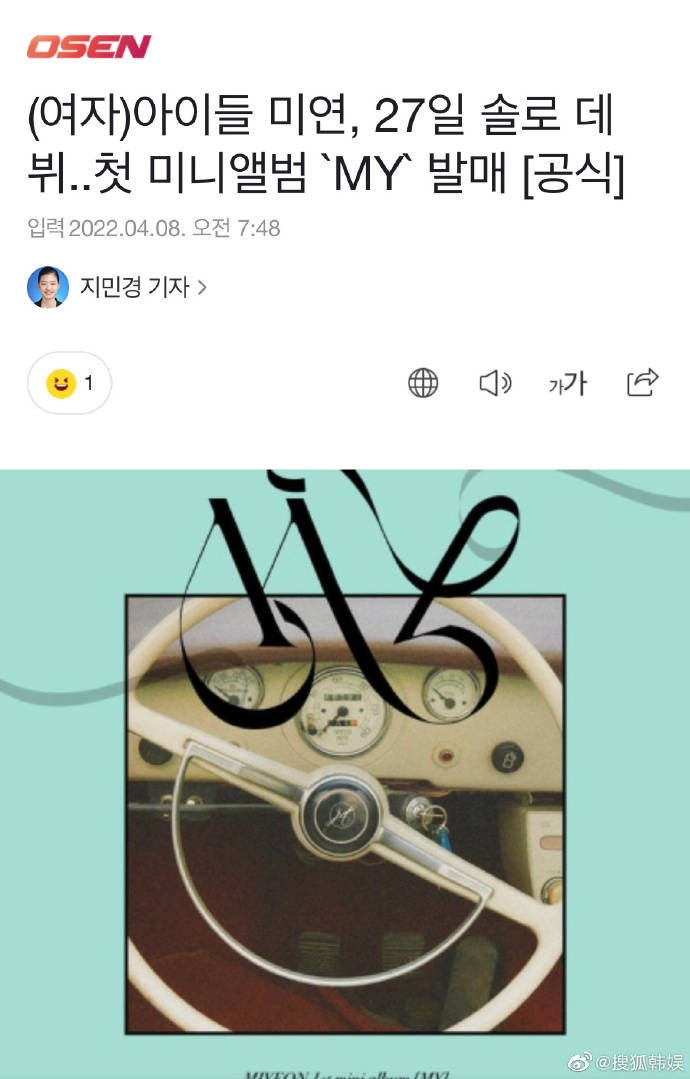Change font size with 가가 icon

click(x=567, y=383)
